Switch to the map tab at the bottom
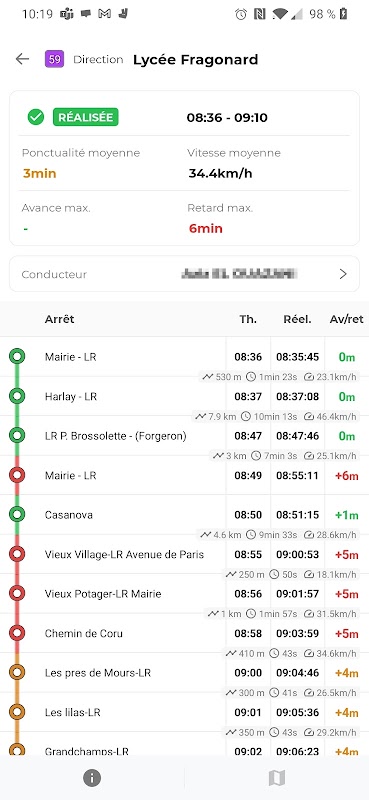This screenshot has width=369, height=800. click(x=276, y=778)
